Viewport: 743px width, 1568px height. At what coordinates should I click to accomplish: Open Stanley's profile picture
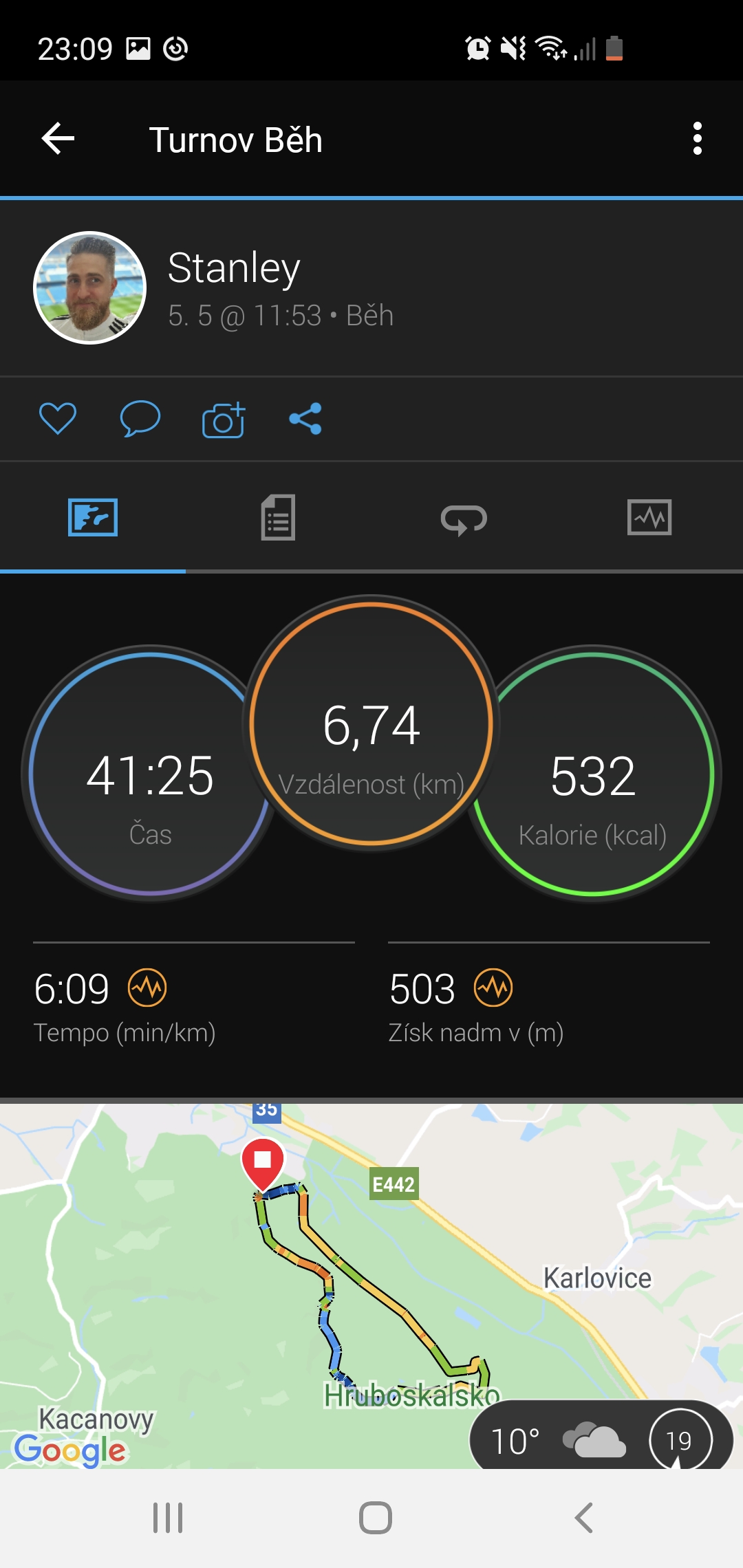pos(89,287)
